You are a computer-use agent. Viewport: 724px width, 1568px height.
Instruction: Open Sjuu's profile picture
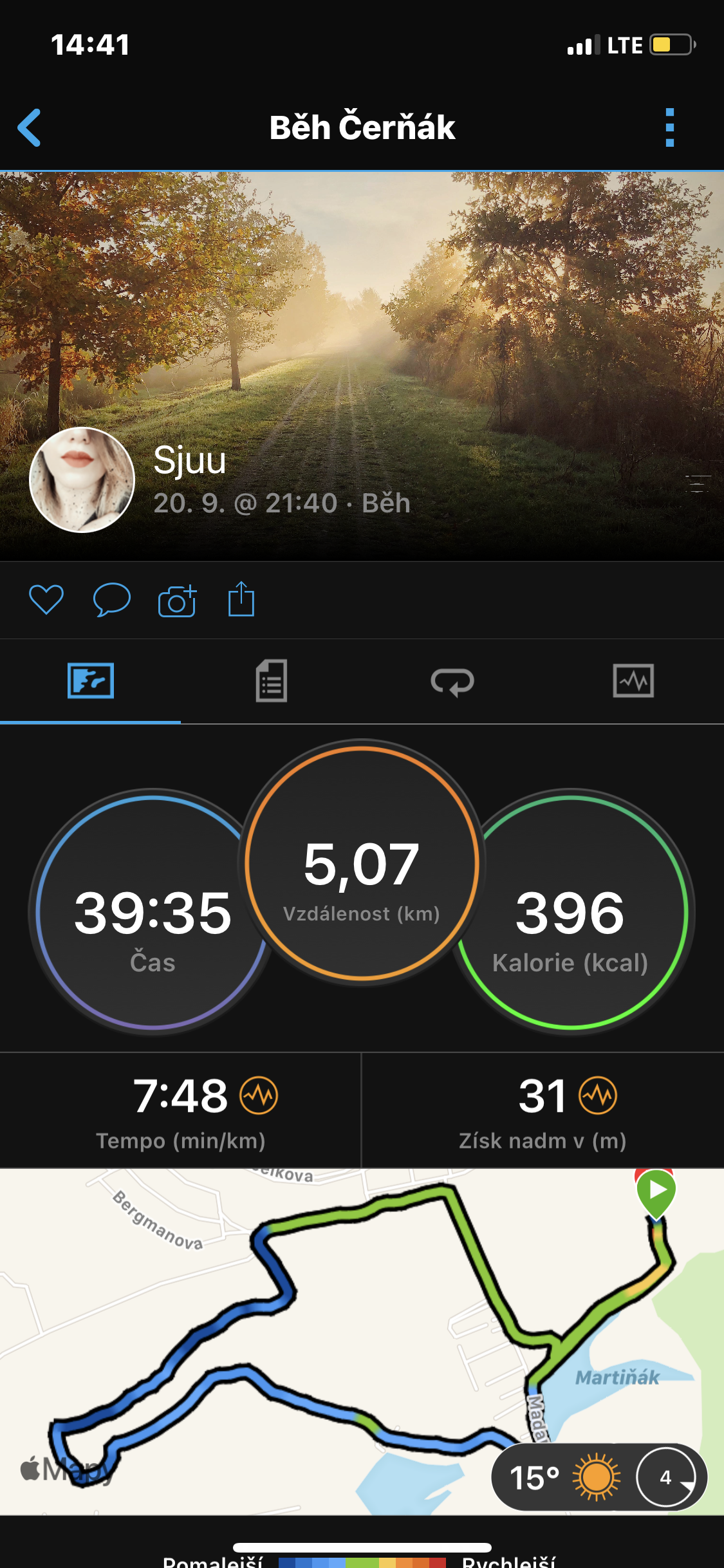click(x=82, y=480)
